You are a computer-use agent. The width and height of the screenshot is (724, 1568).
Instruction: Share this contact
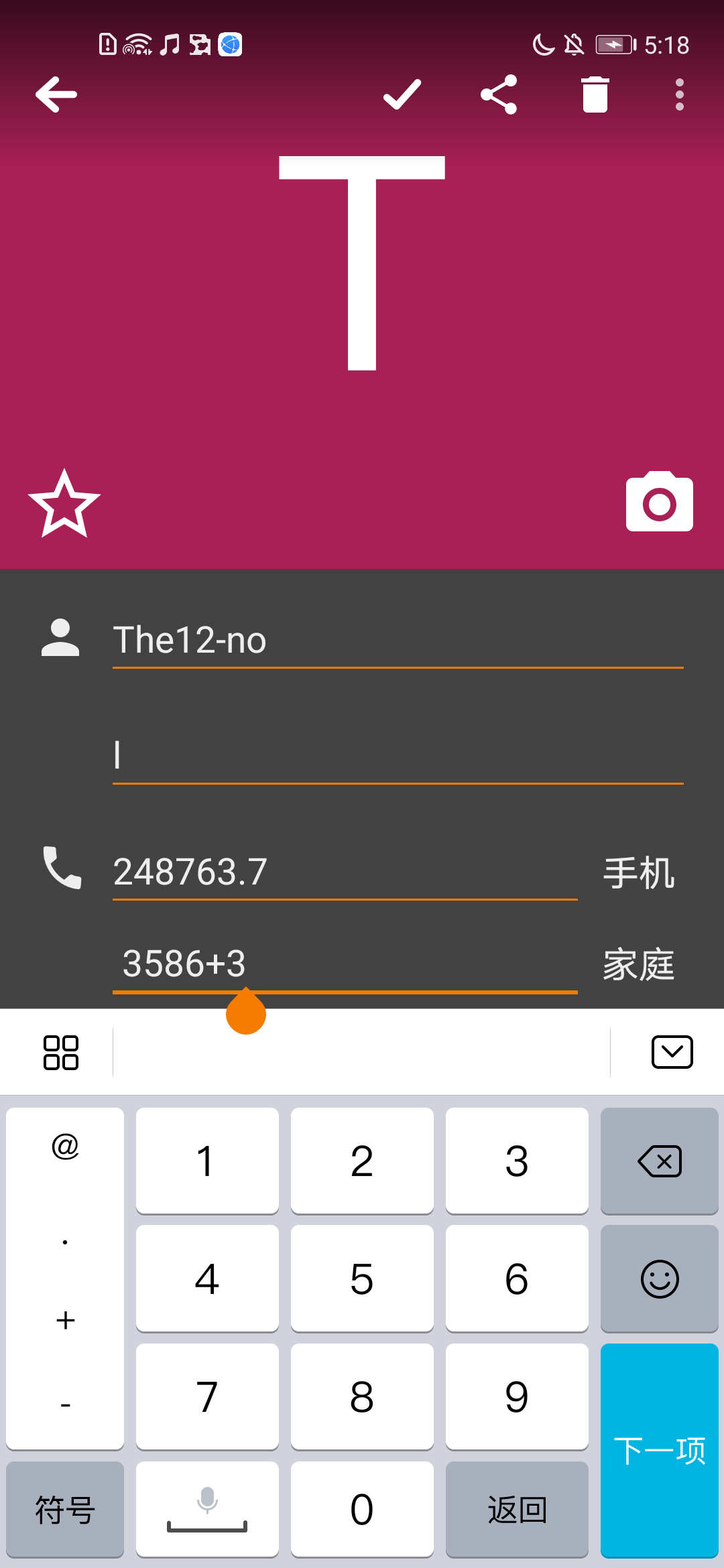tap(499, 94)
